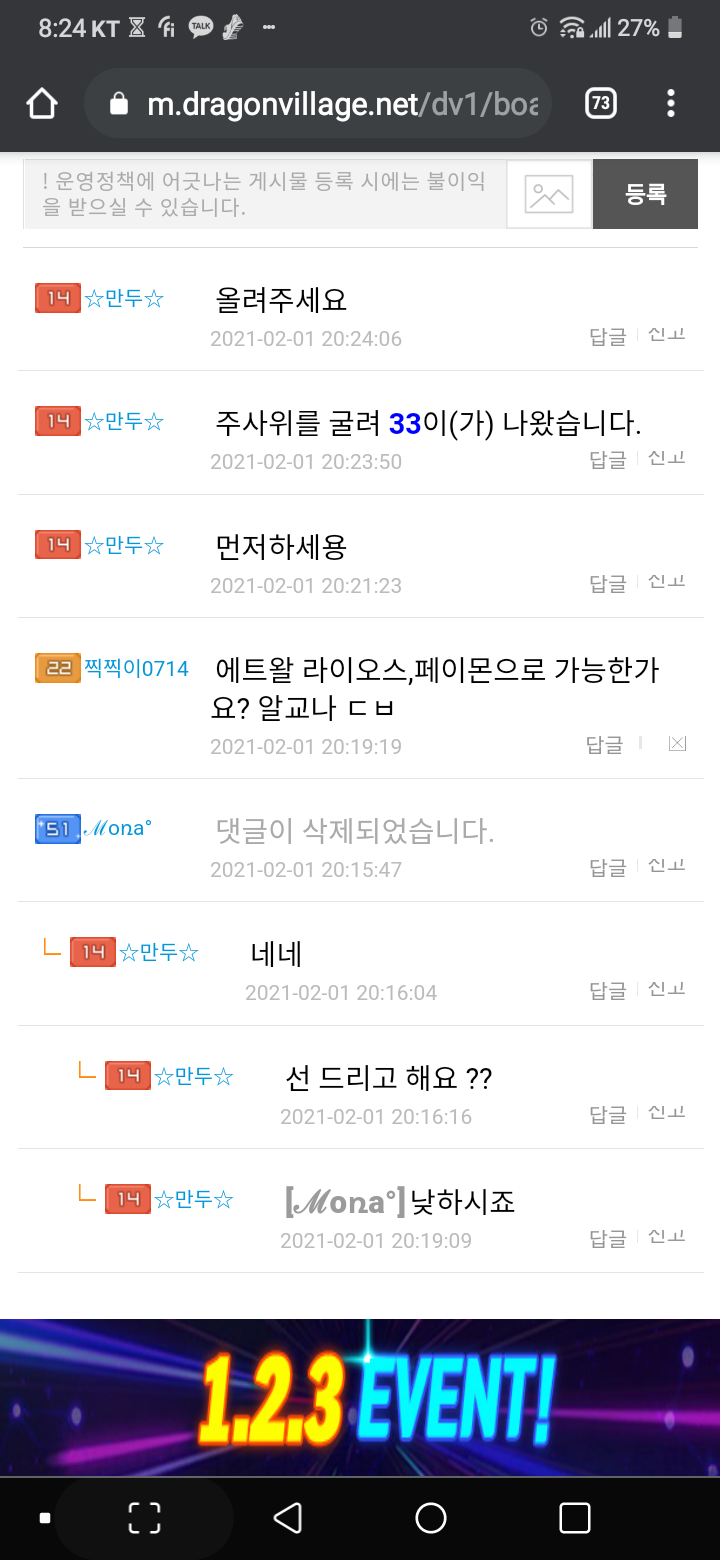
Task: Reply to the comment 낮하시죠
Action: point(607,1239)
